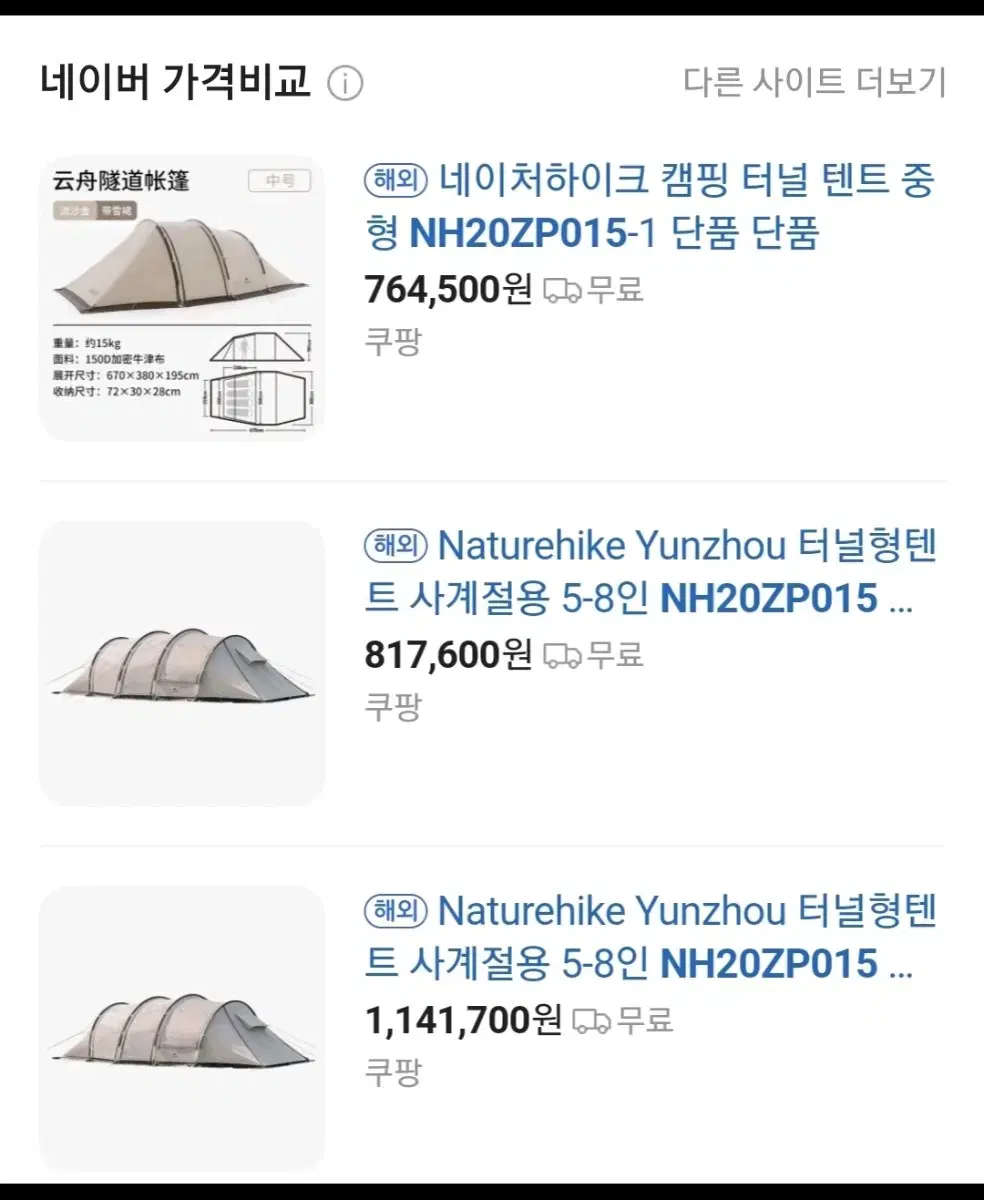Select the 해외 badge on the second product
The height and width of the screenshot is (1200, 984).
click(395, 546)
